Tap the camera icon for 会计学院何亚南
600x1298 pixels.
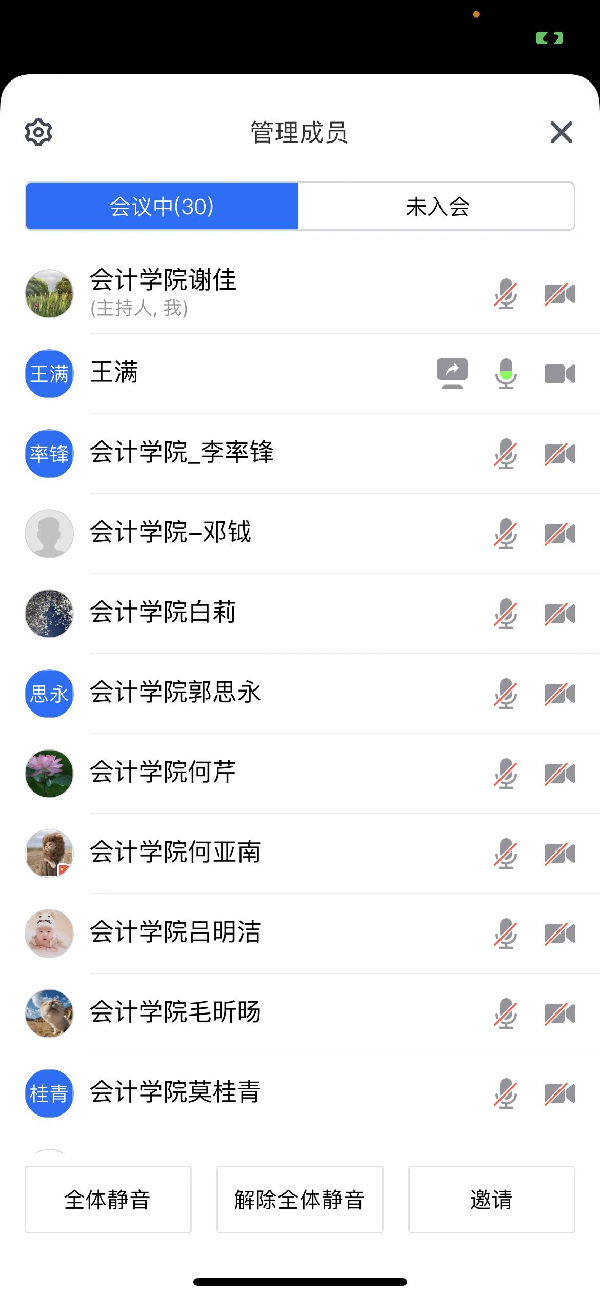pos(559,853)
